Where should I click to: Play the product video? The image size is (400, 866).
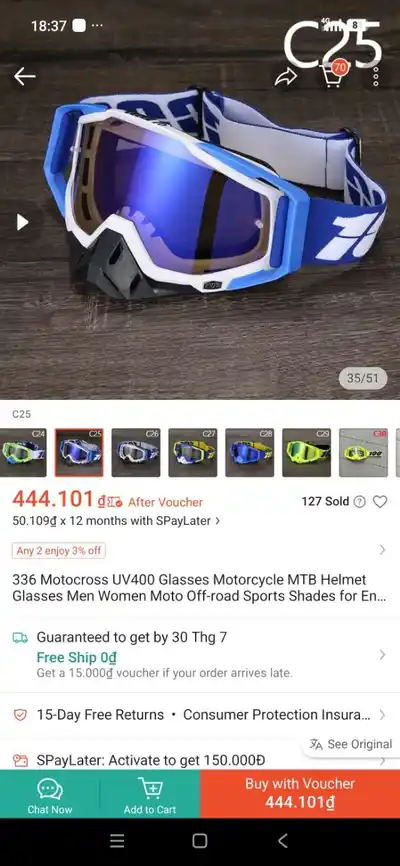(x=22, y=223)
